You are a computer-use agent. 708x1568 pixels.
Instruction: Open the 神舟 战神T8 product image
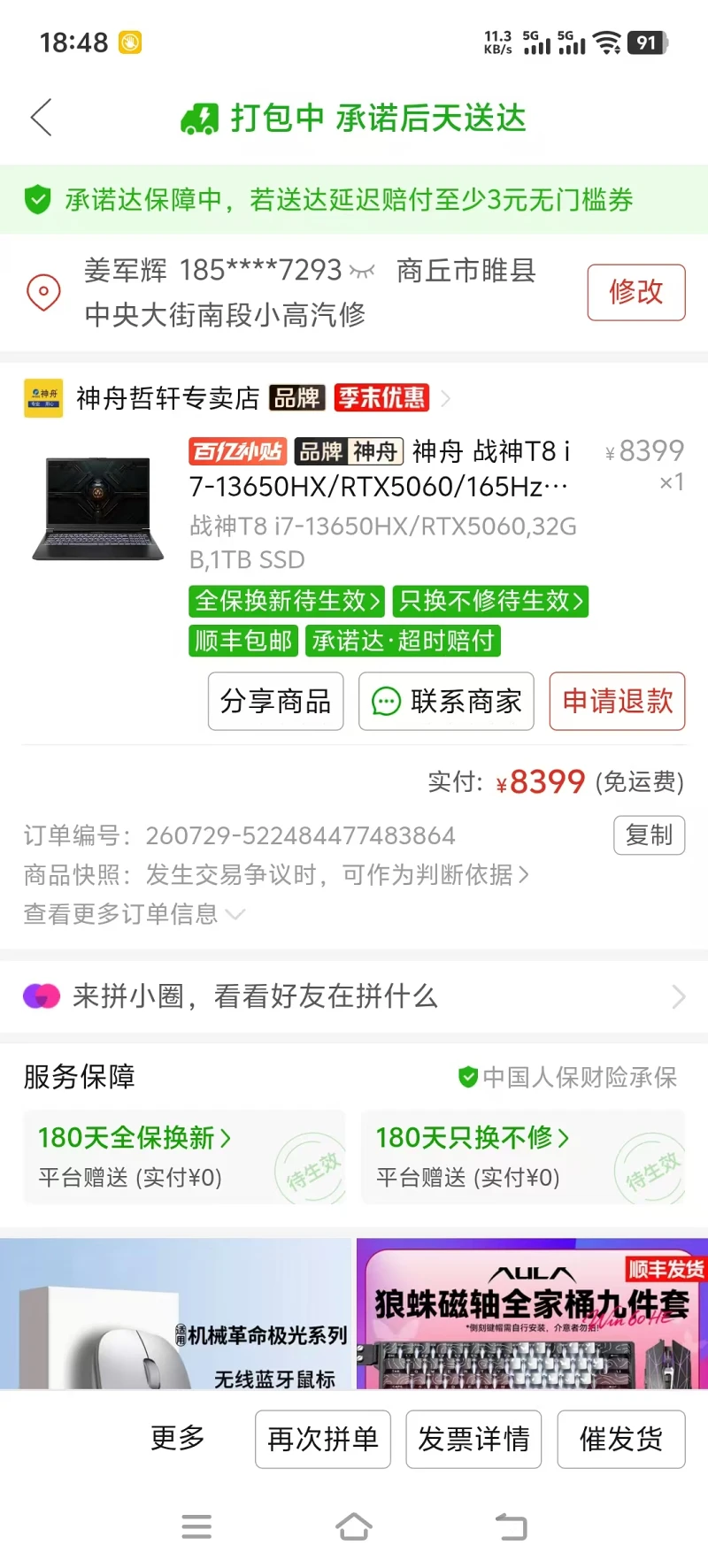click(x=98, y=508)
